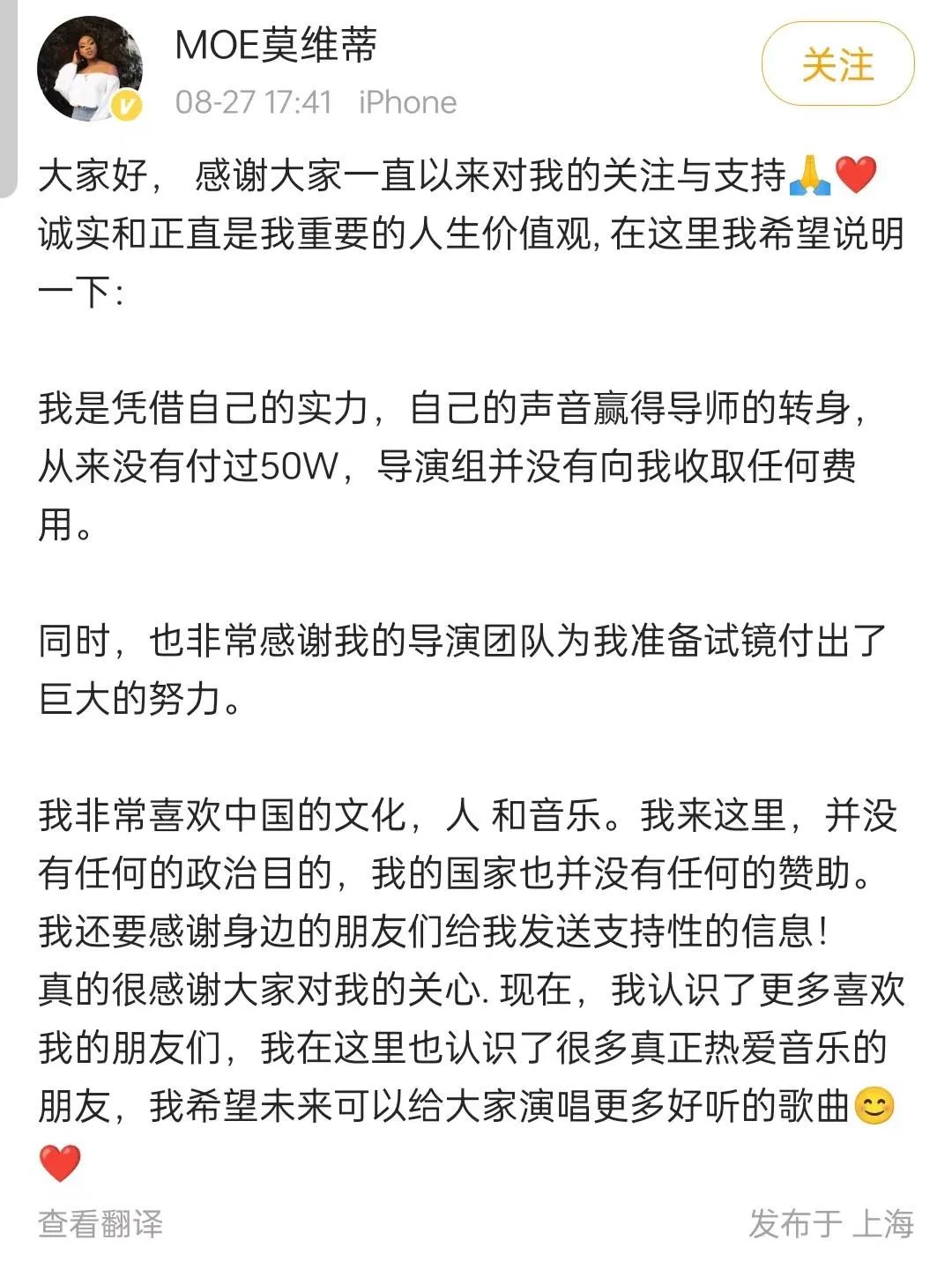Screen dimensions: 952x1262
Task: Open the MOE莫维蒂 username link
Action: (x=276, y=46)
